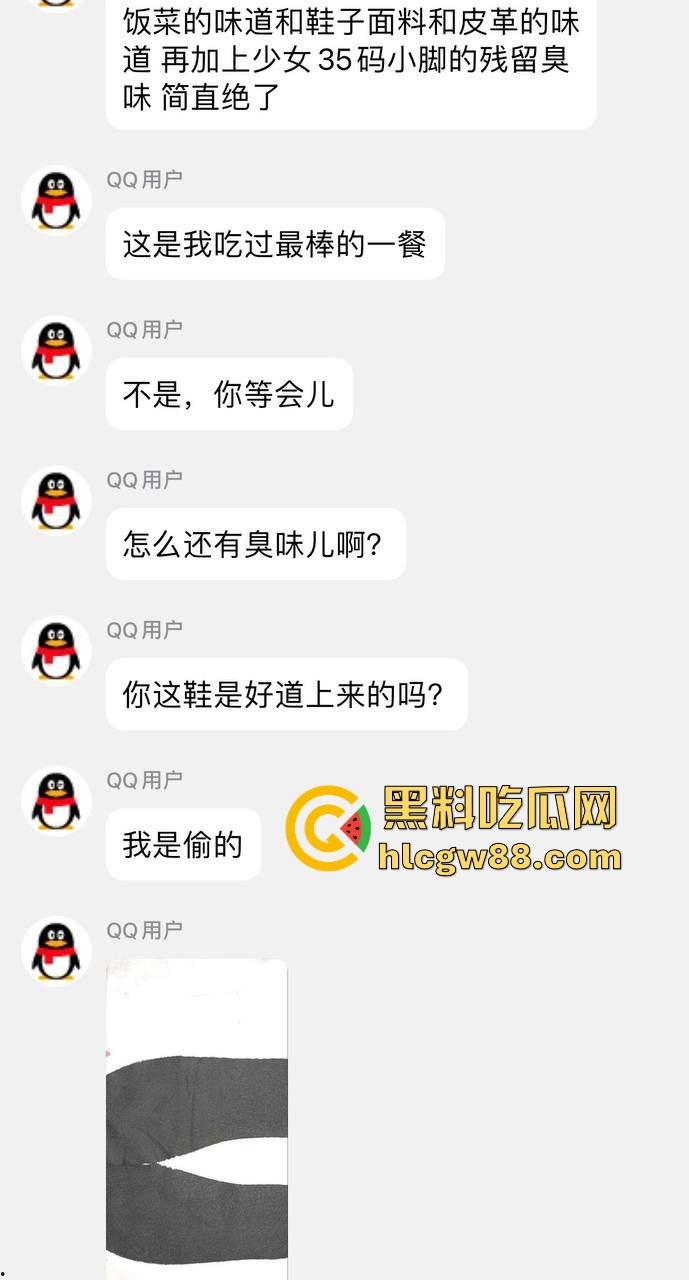Open the black-and-white image sent in chat

197,1115
